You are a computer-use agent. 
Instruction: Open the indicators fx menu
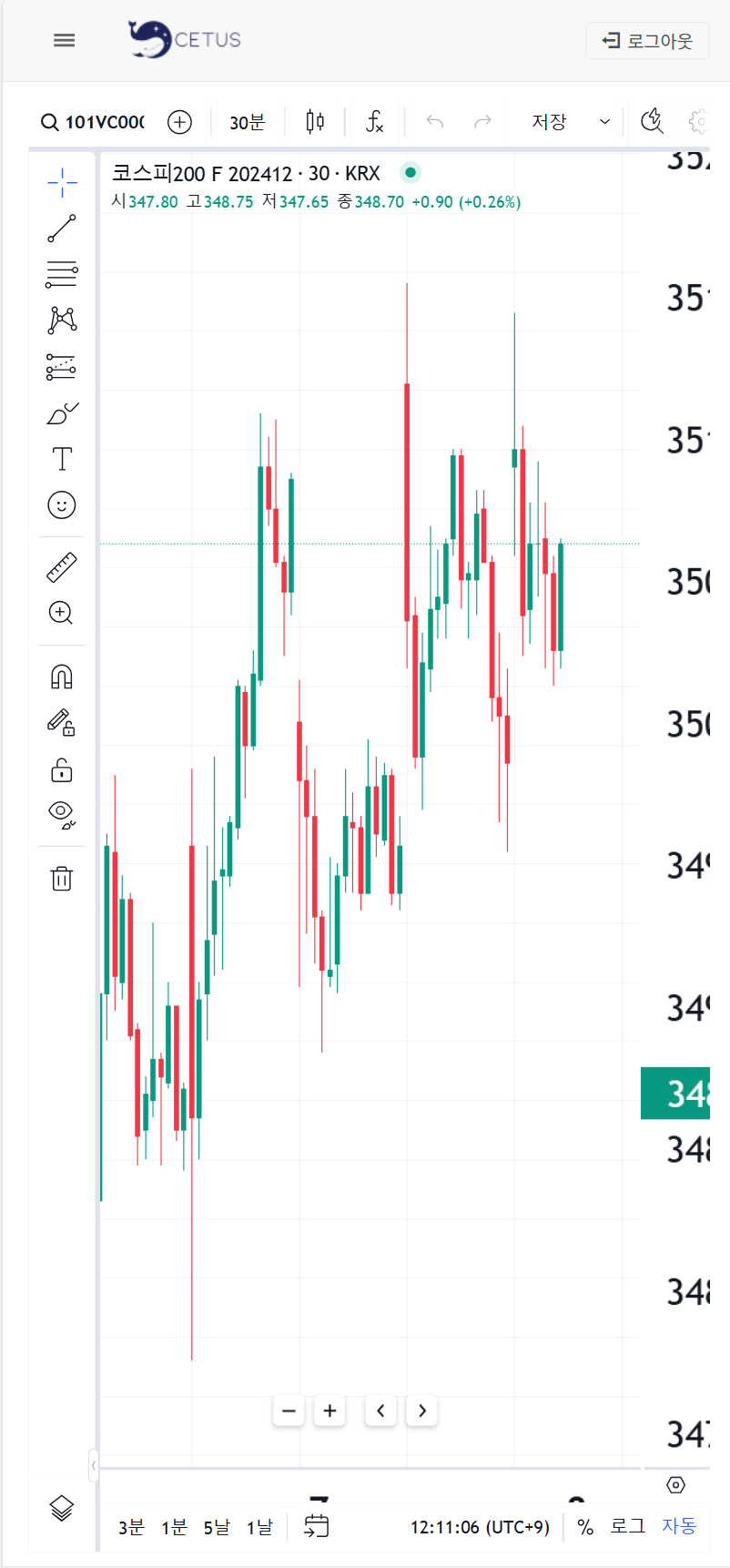tap(374, 121)
